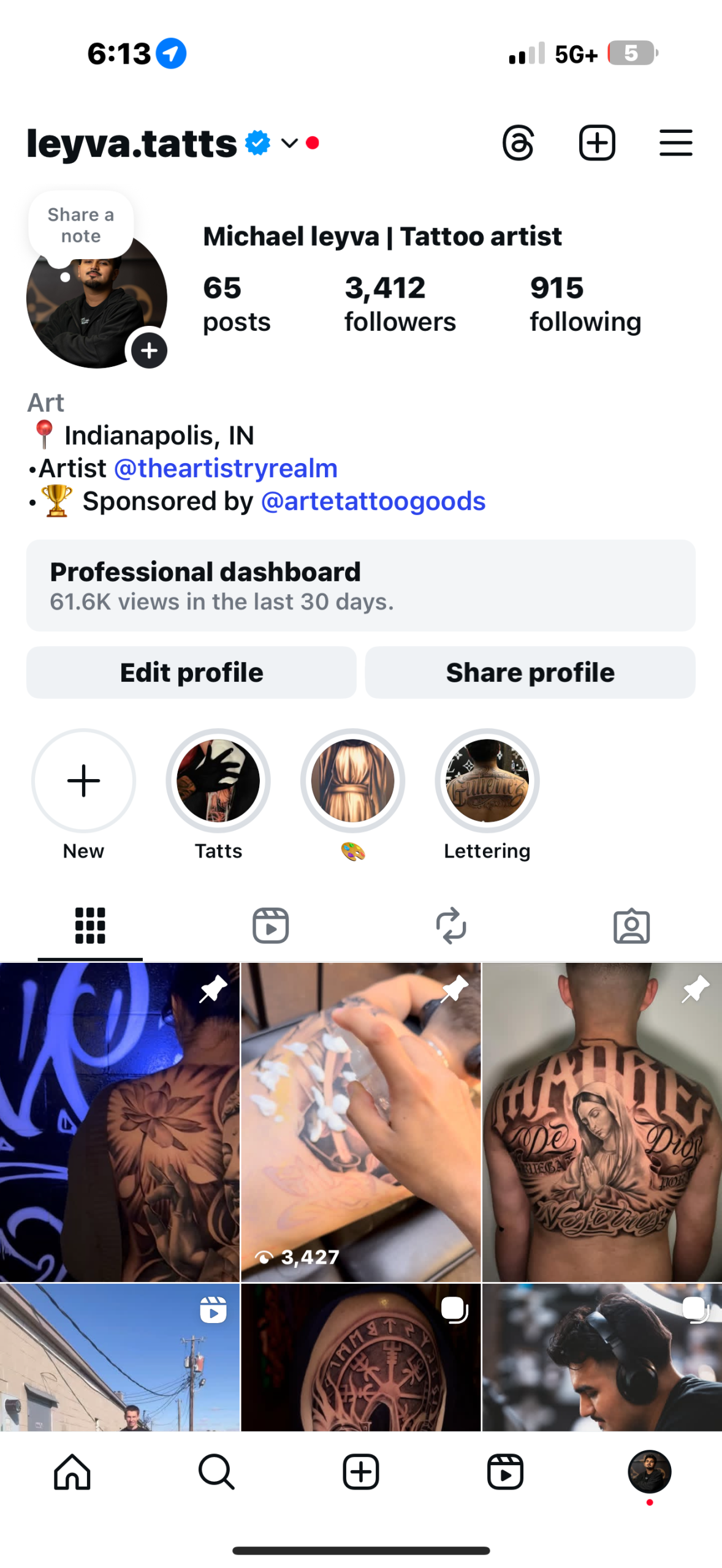Screen dimensions: 722x1568
Task: Open the Professional dashboard
Action: coord(360,586)
